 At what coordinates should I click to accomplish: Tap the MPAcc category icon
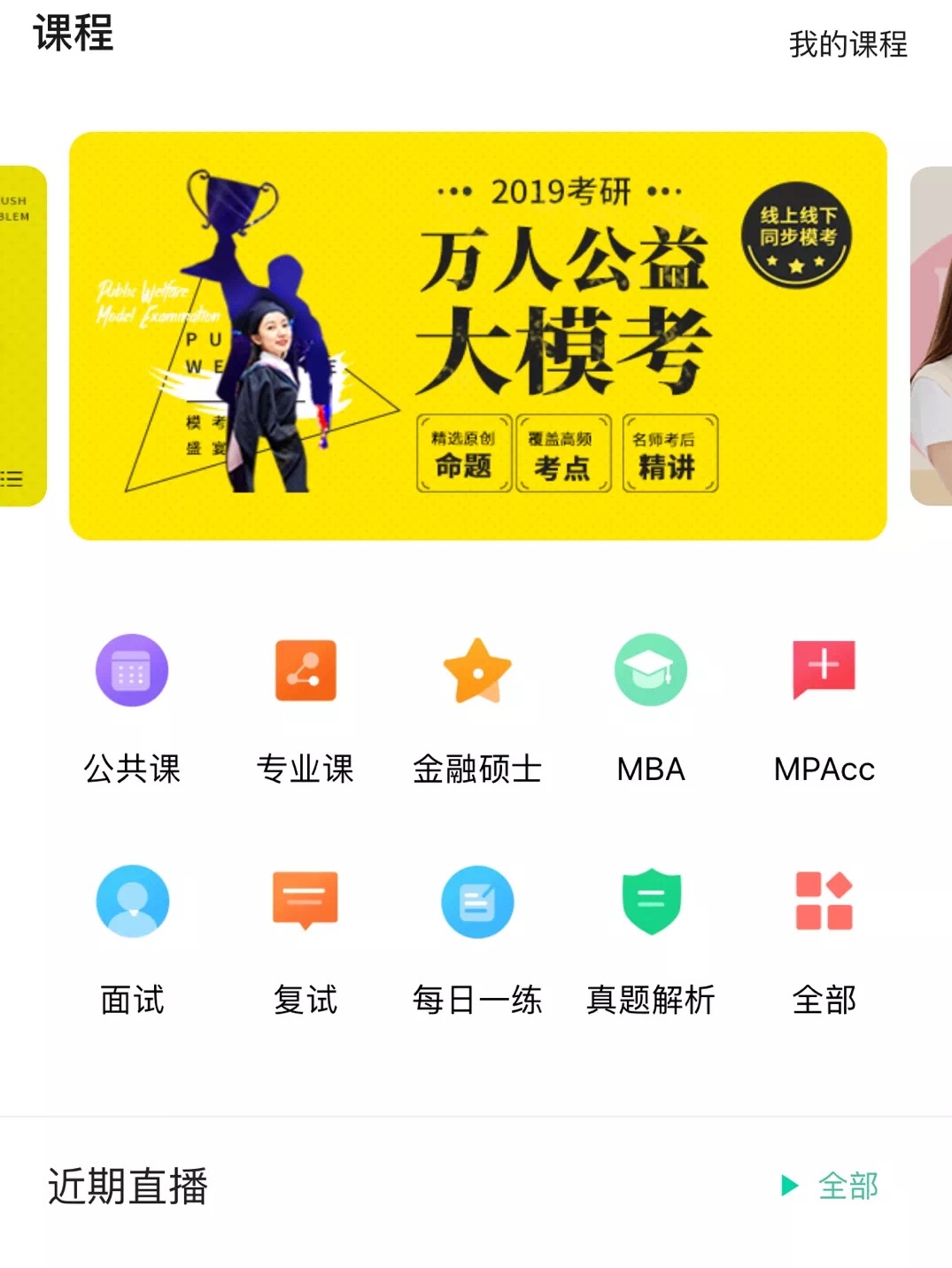[x=824, y=670]
